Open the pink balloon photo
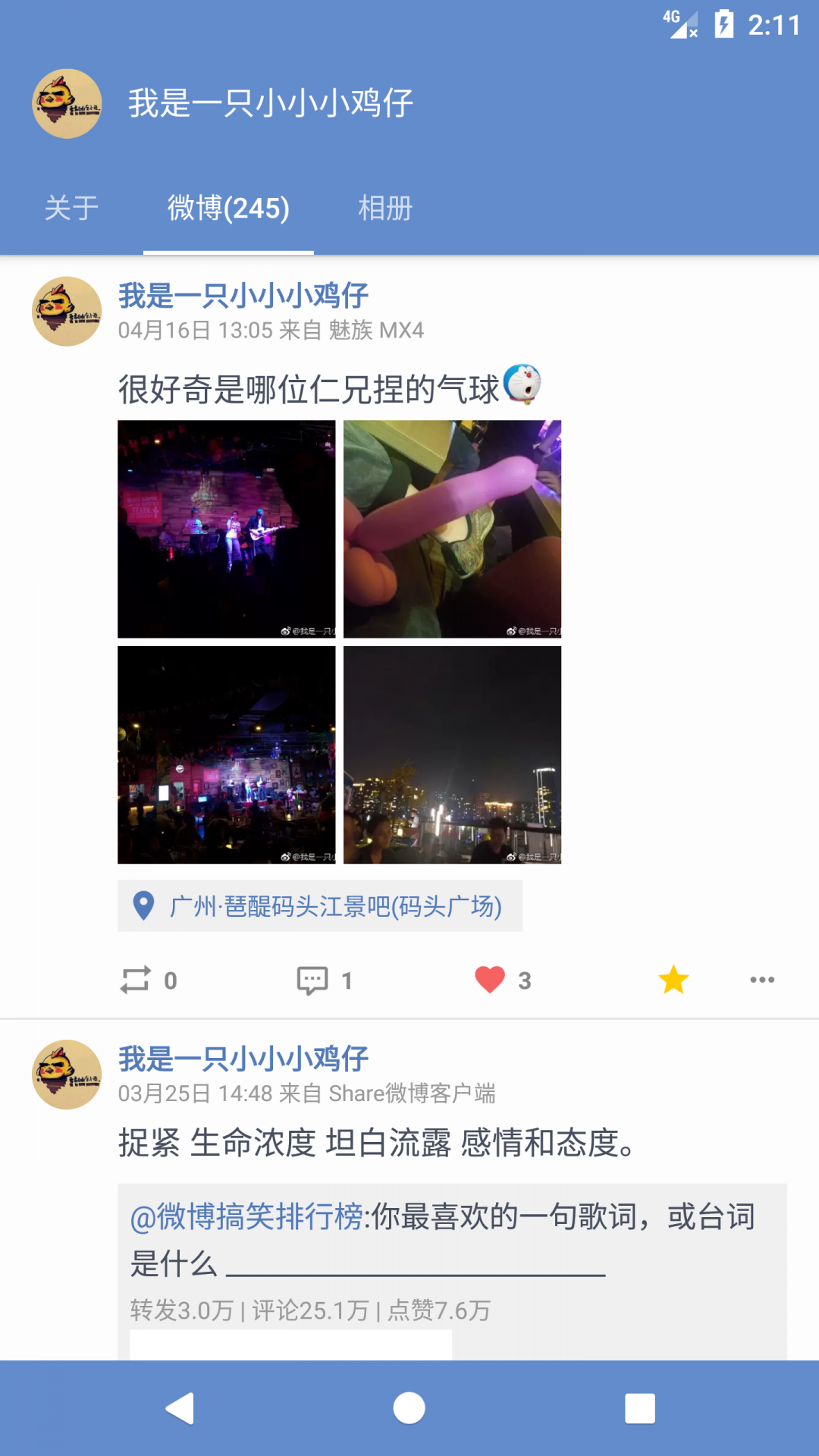Screen dimensions: 819x1456 452,529
